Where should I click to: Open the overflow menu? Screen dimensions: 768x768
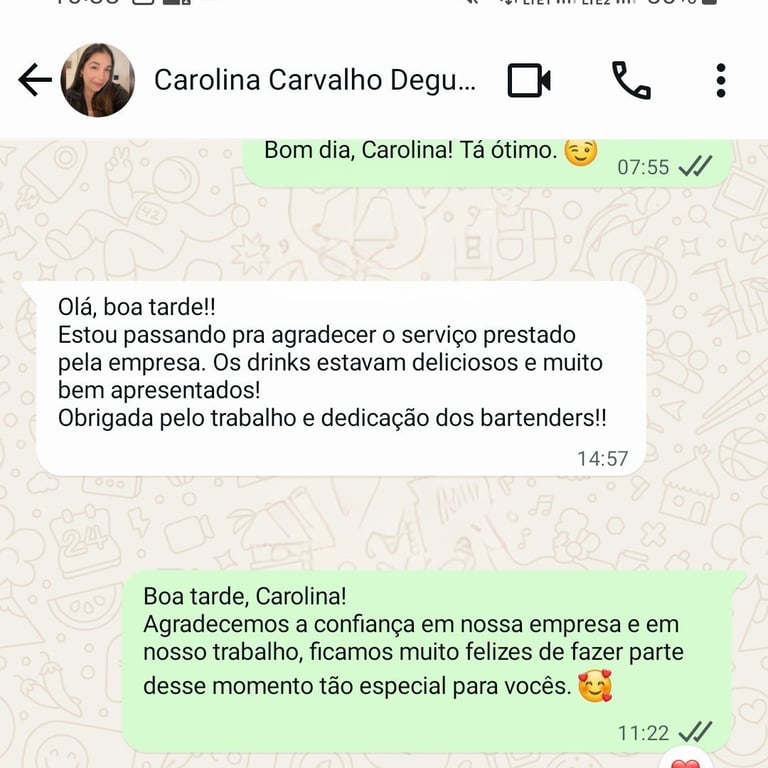coord(720,80)
